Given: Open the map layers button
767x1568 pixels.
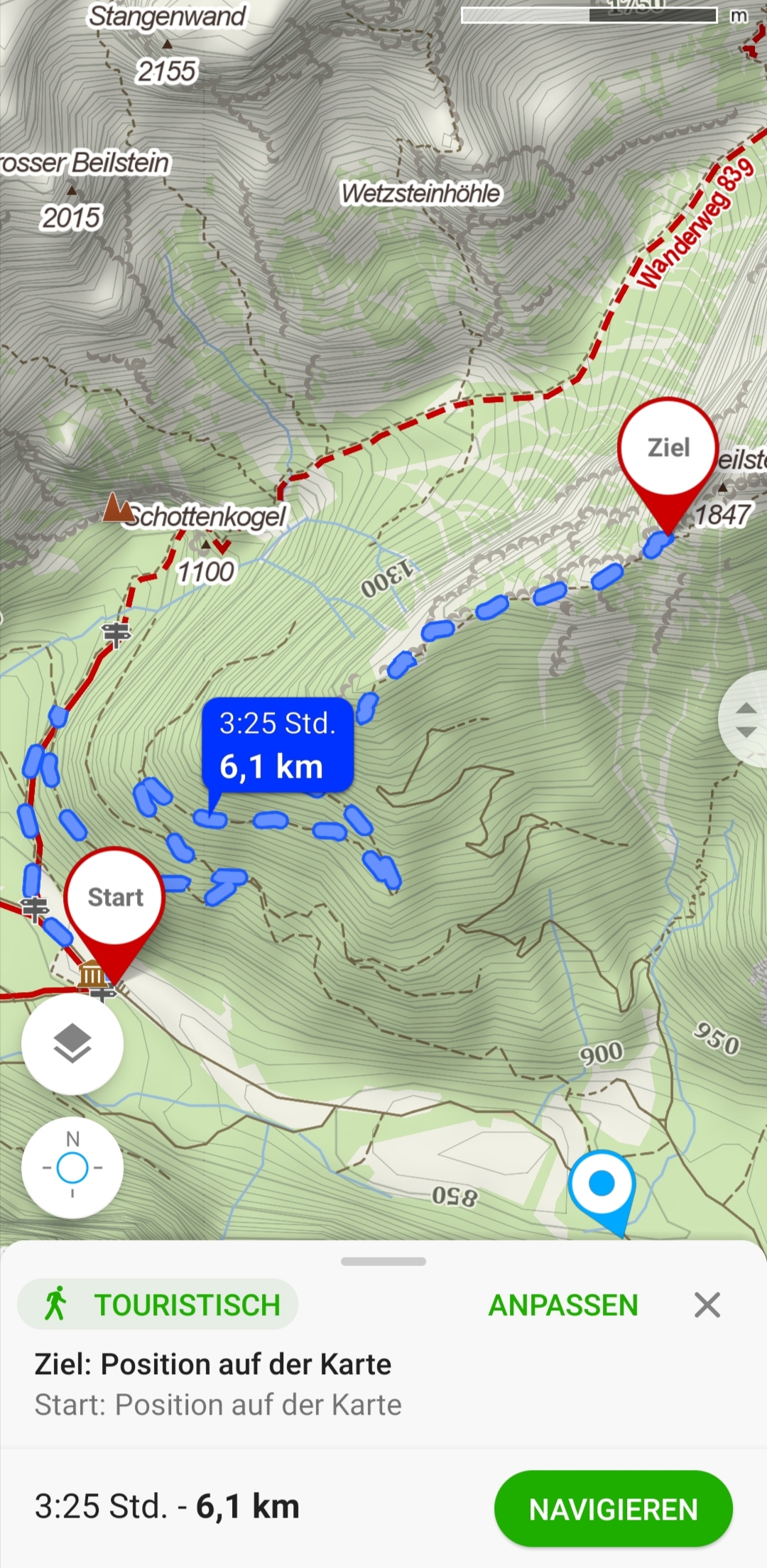Looking at the screenshot, I should click(72, 1043).
